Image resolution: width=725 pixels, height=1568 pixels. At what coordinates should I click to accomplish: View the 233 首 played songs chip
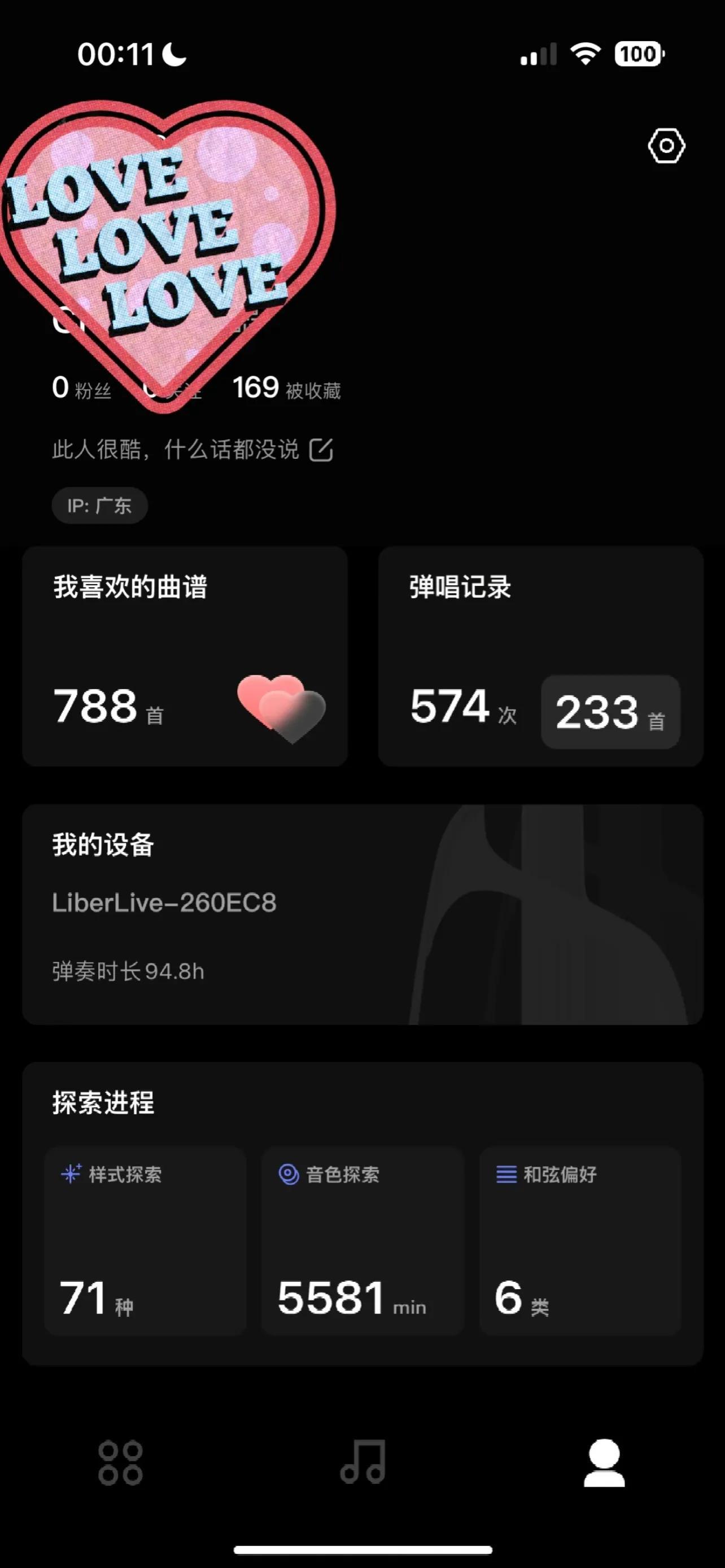coord(610,712)
